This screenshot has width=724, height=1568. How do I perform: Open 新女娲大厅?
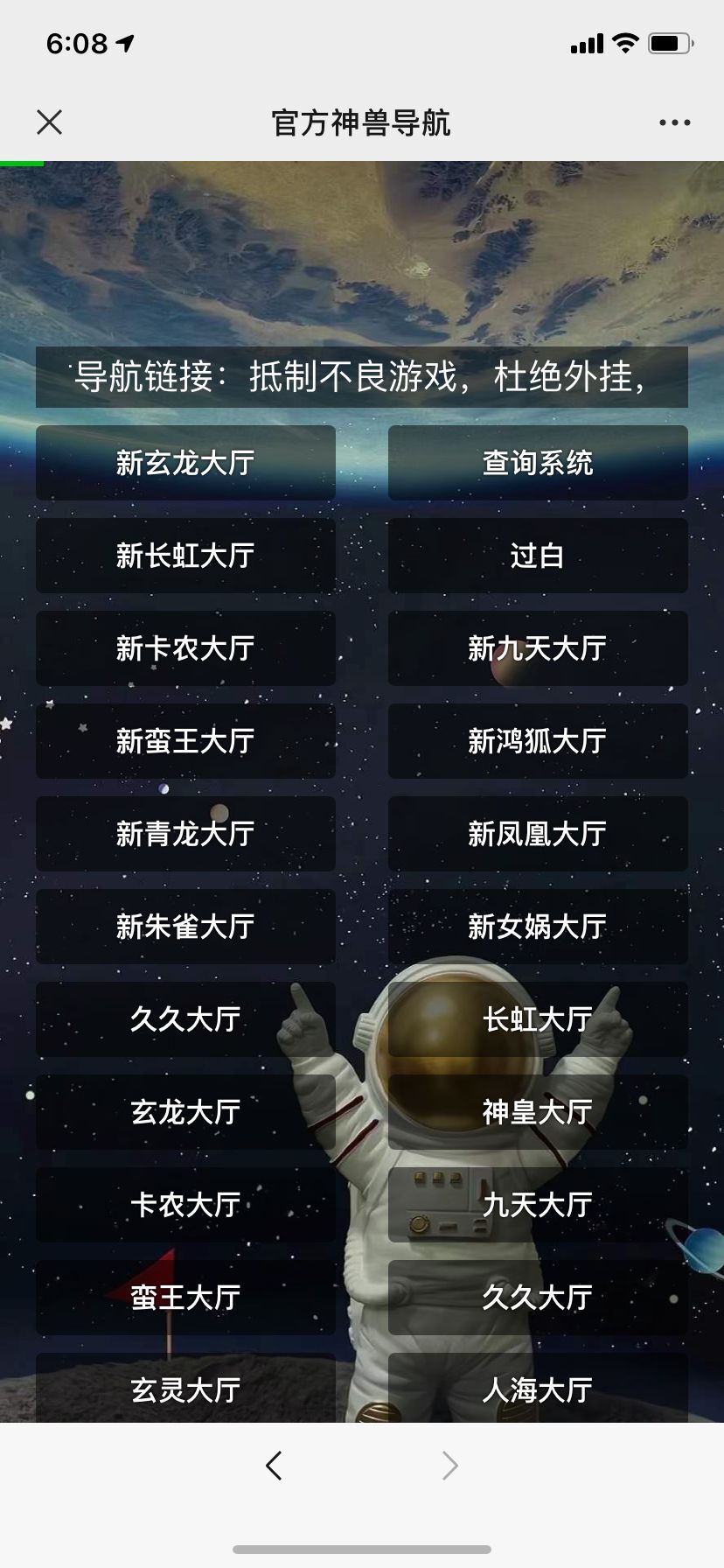click(538, 927)
